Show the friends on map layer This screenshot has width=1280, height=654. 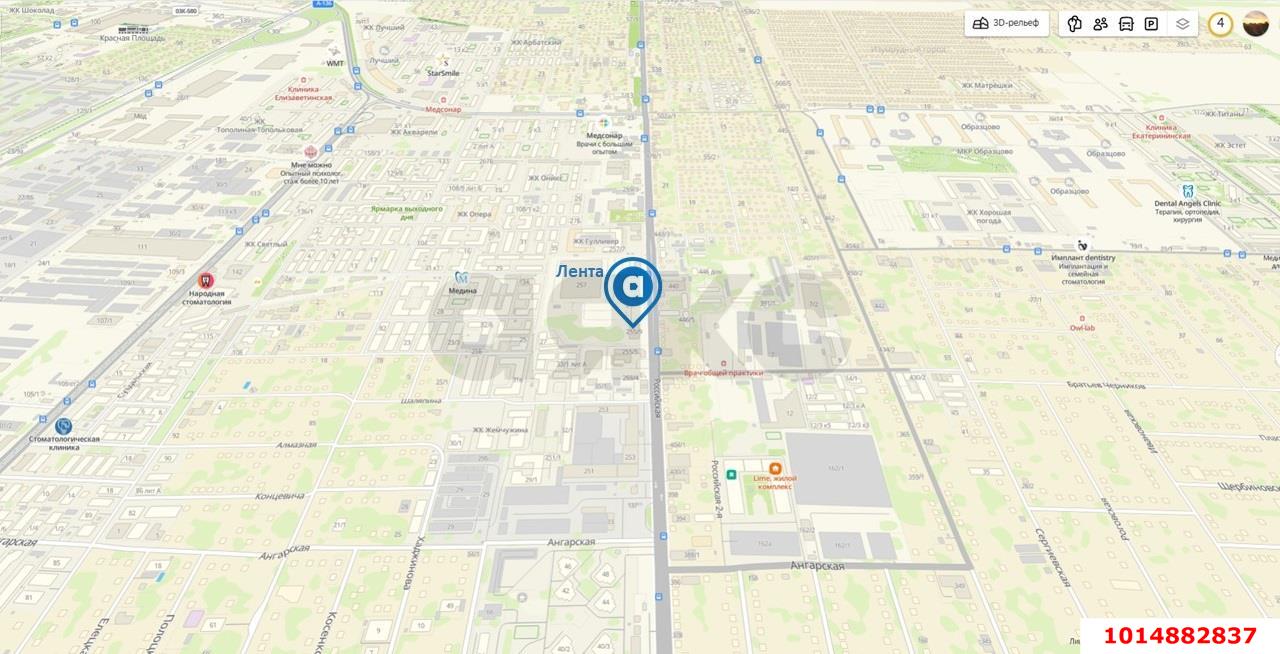(x=1101, y=24)
